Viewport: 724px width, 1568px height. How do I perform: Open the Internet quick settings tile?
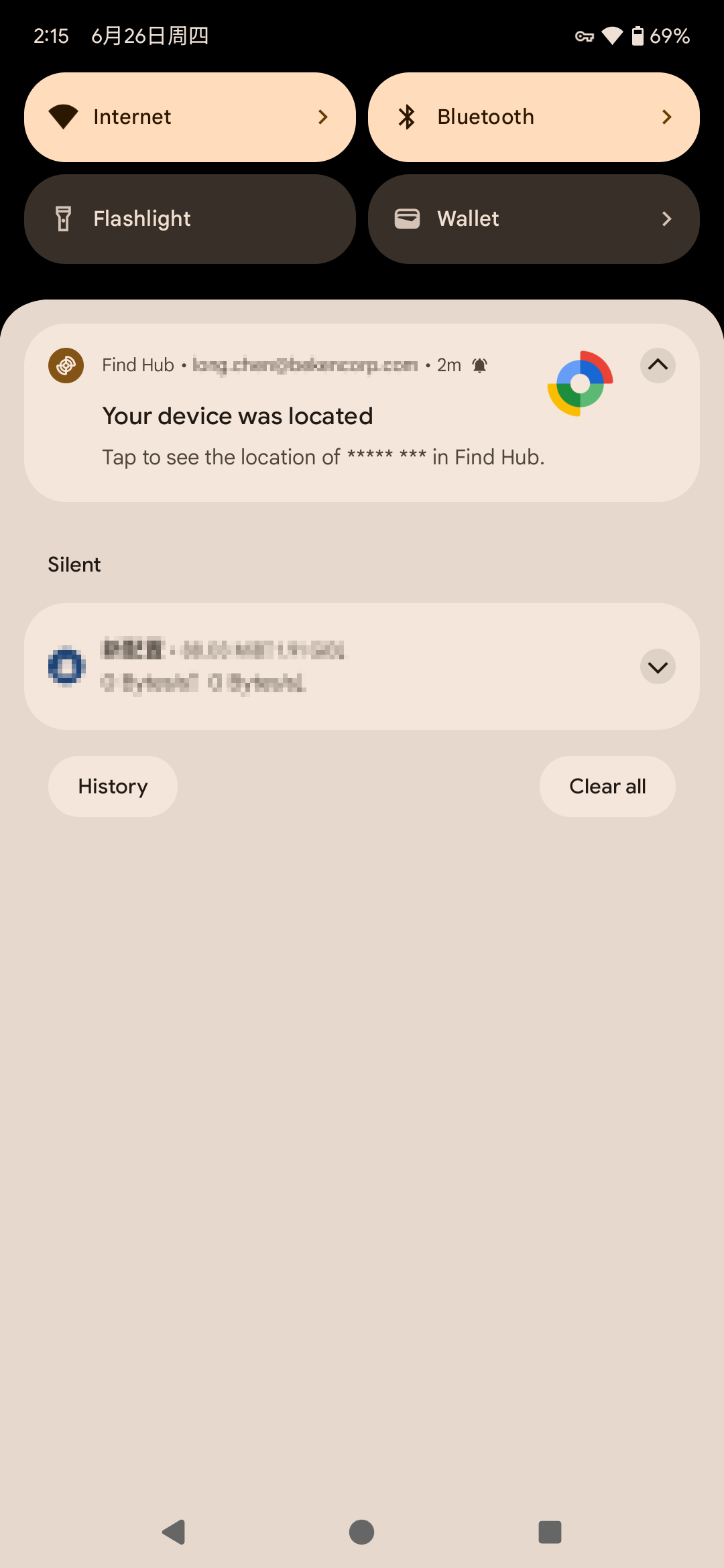pyautogui.click(x=190, y=117)
